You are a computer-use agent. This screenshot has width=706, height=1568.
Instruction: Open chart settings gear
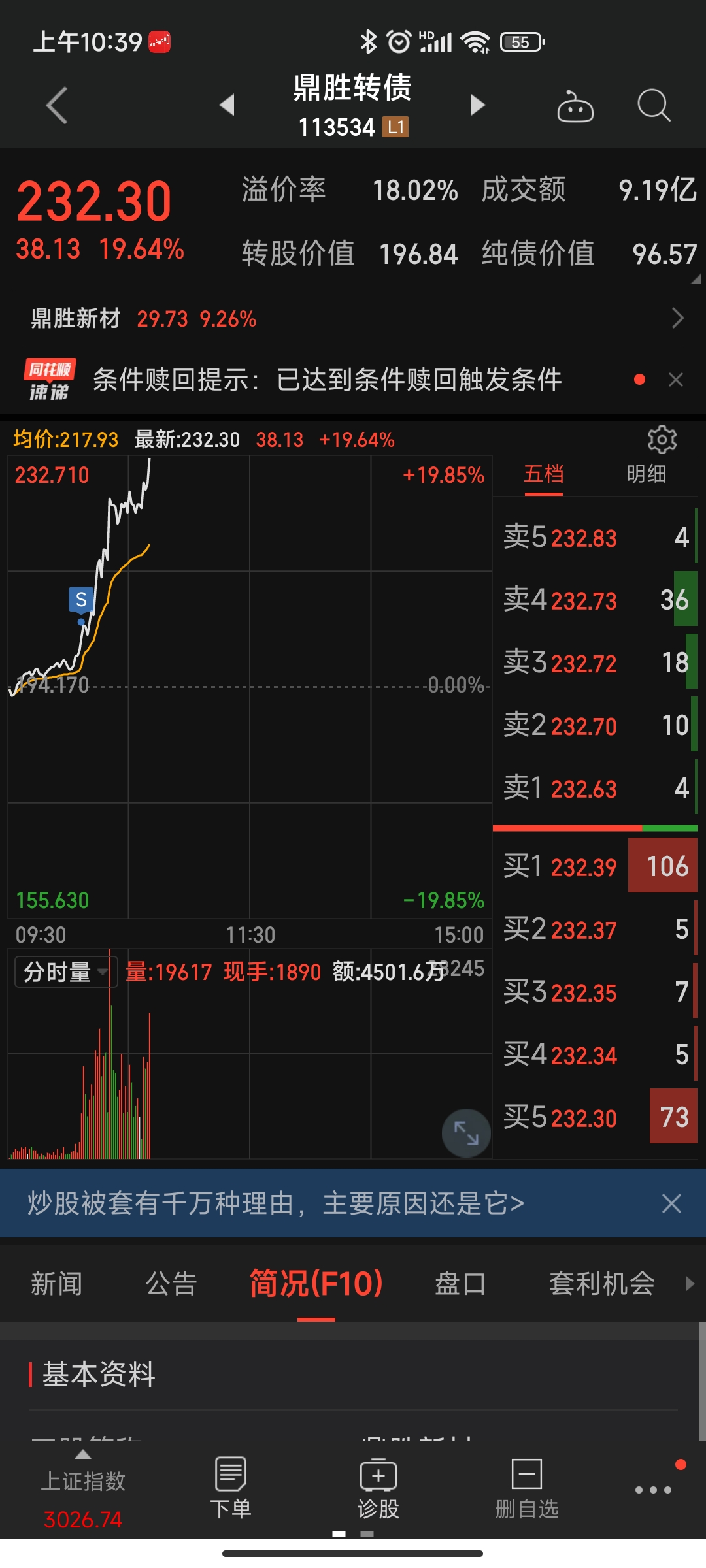pyautogui.click(x=662, y=440)
